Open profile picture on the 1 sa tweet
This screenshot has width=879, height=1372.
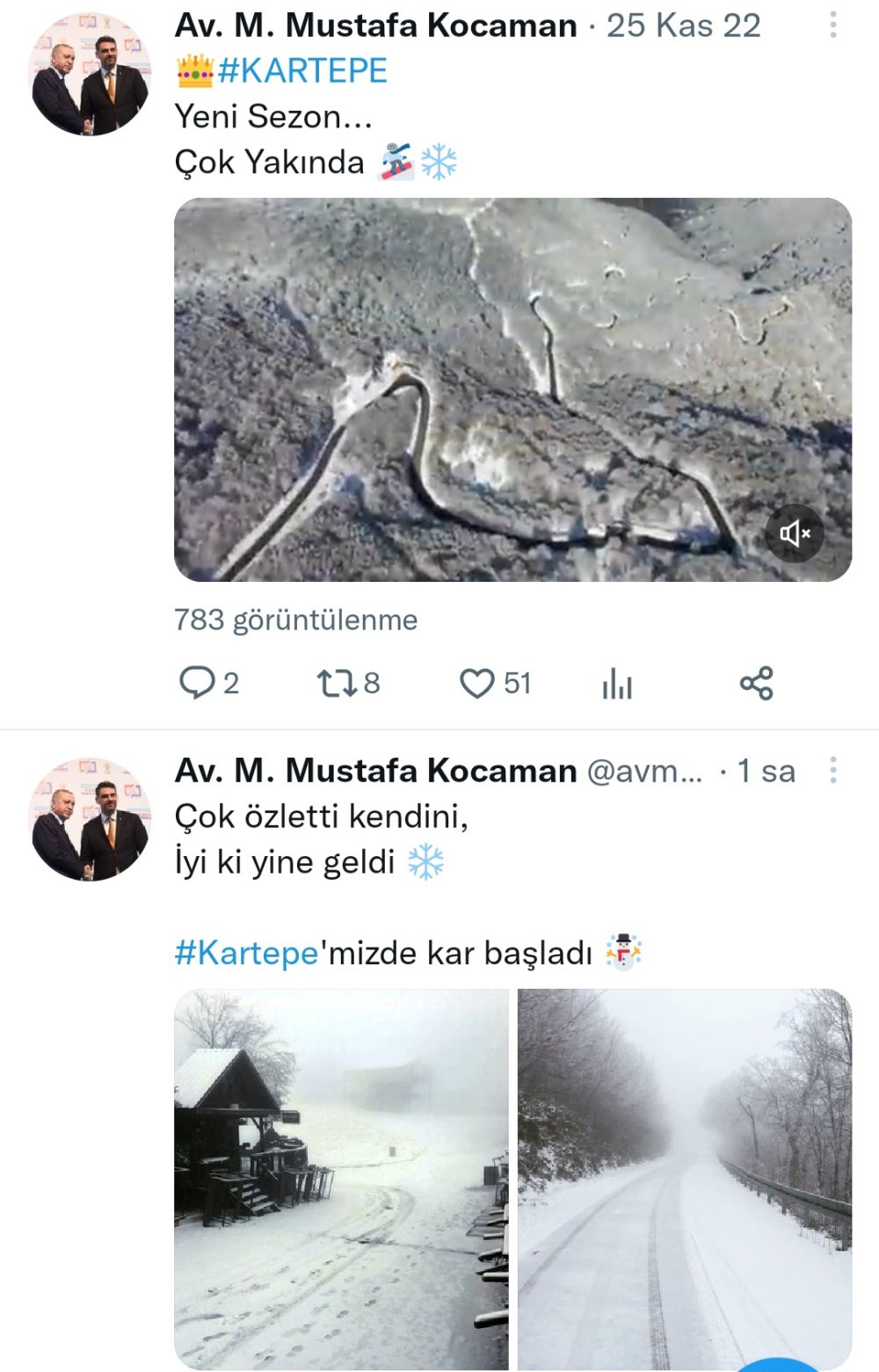coord(91,819)
